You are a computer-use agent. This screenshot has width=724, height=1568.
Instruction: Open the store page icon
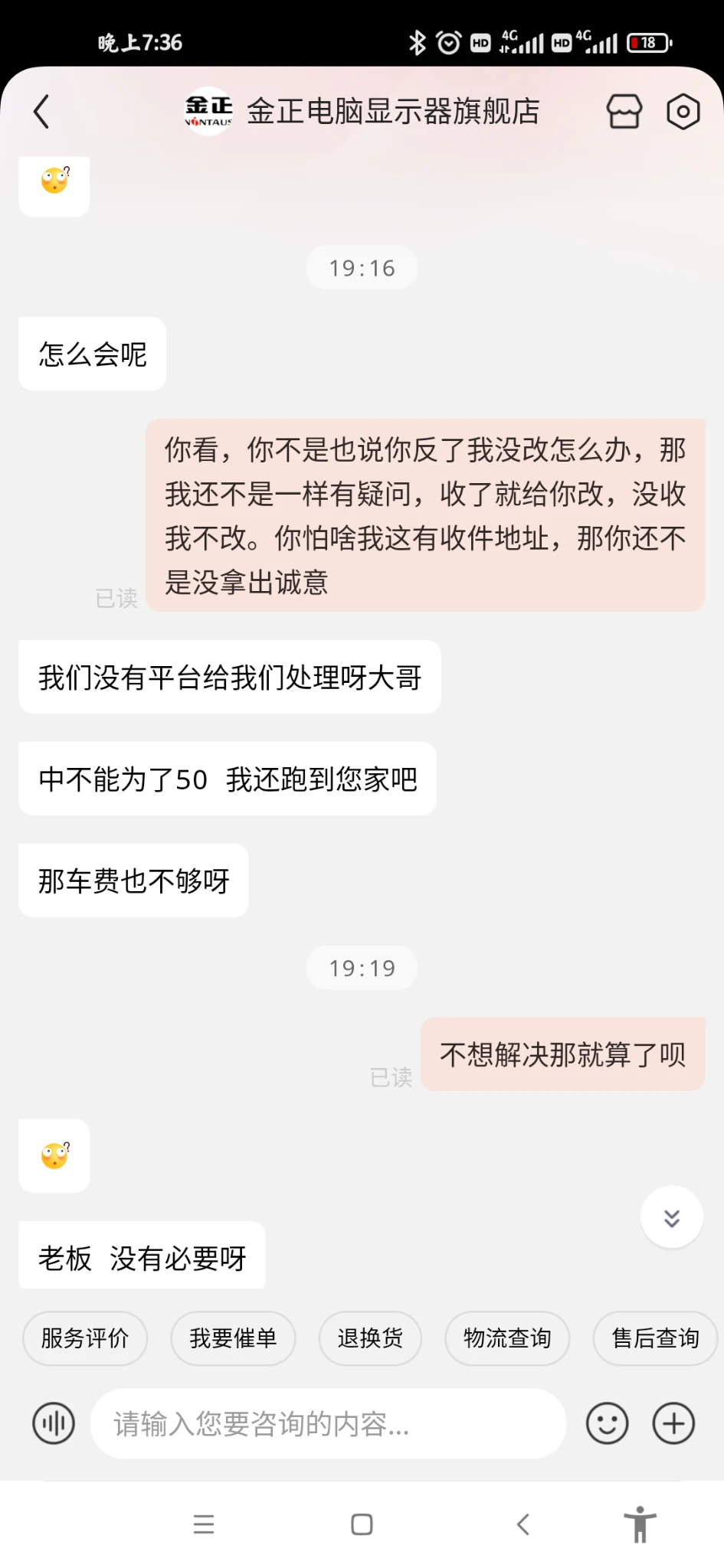(624, 112)
